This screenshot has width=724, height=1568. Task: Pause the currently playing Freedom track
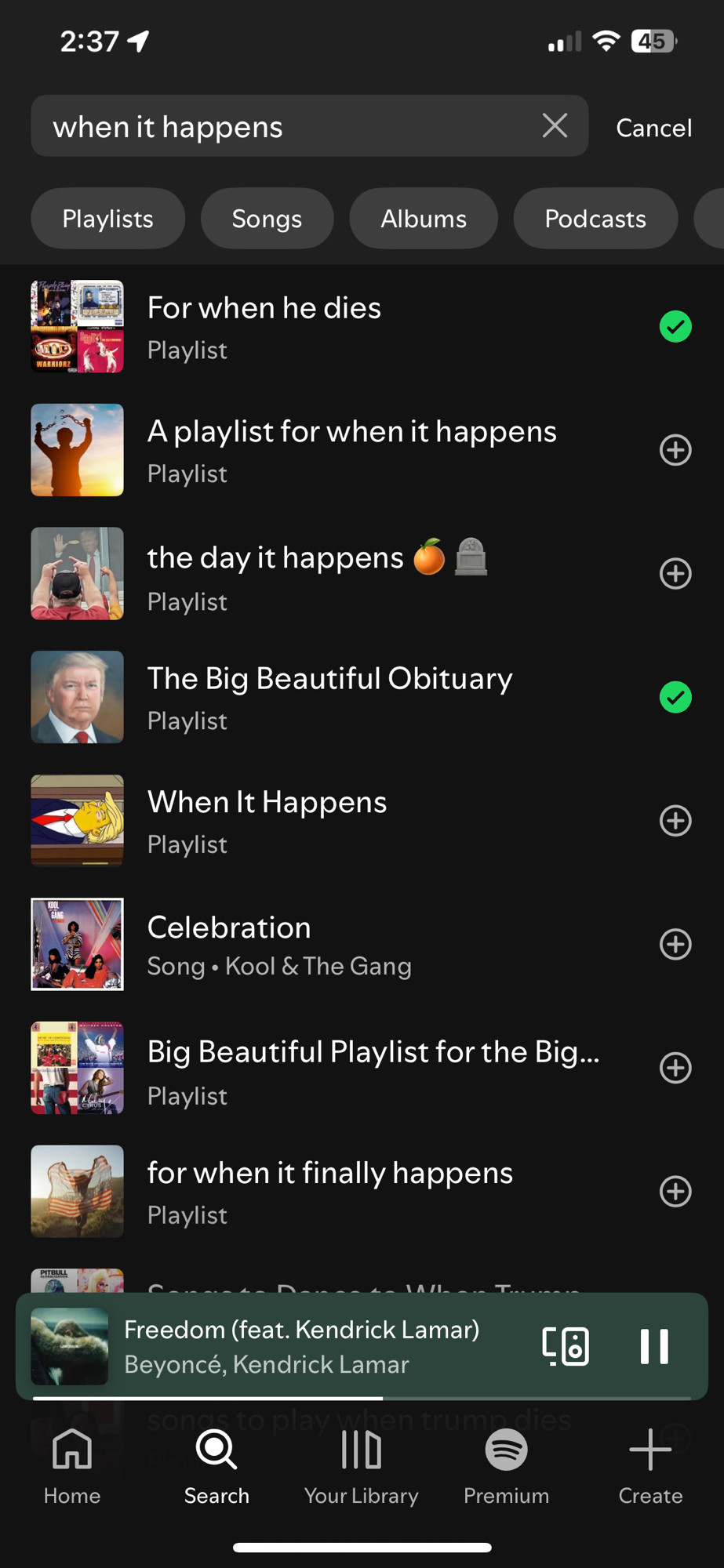click(654, 1346)
